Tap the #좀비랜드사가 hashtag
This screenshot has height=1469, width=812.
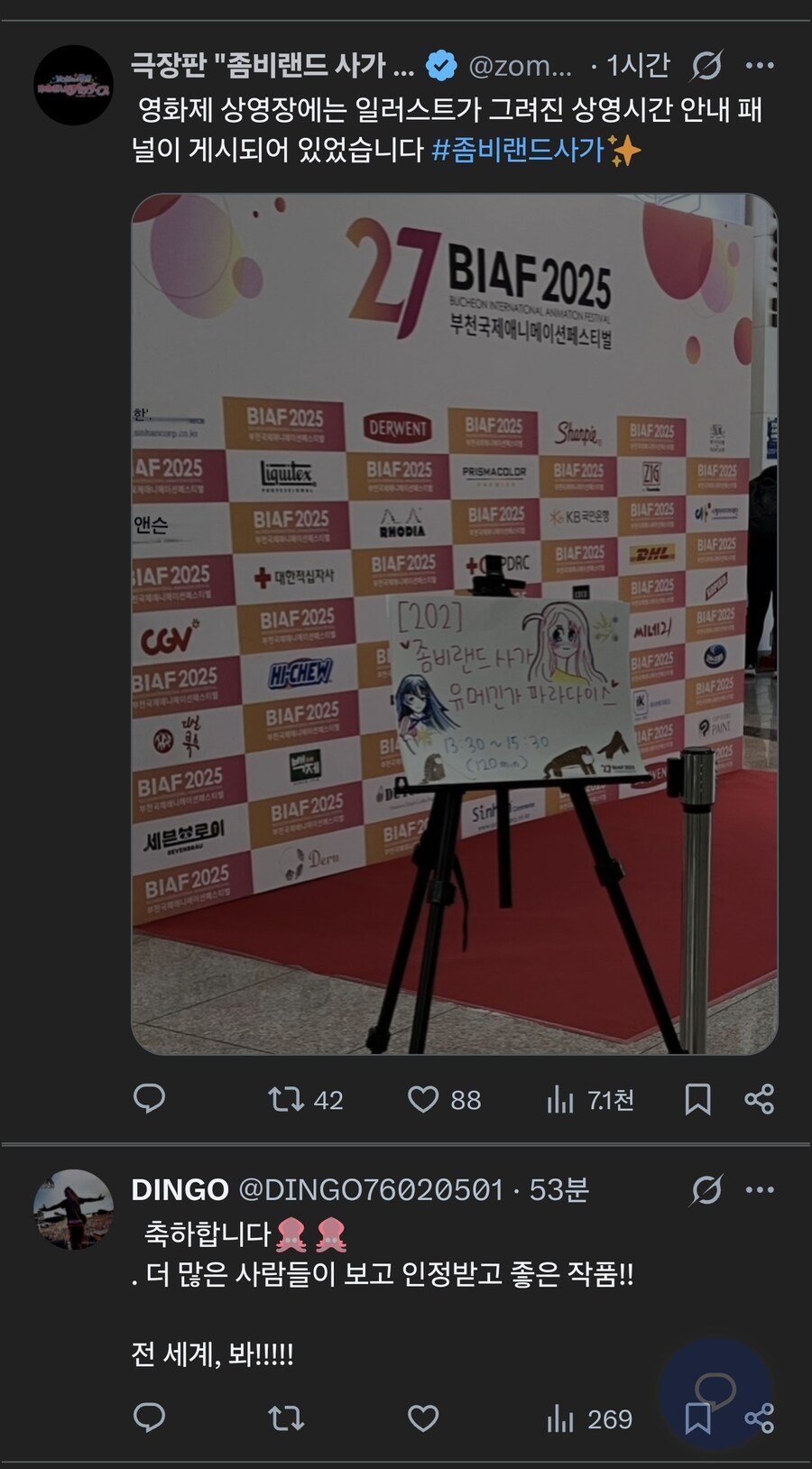[518, 149]
